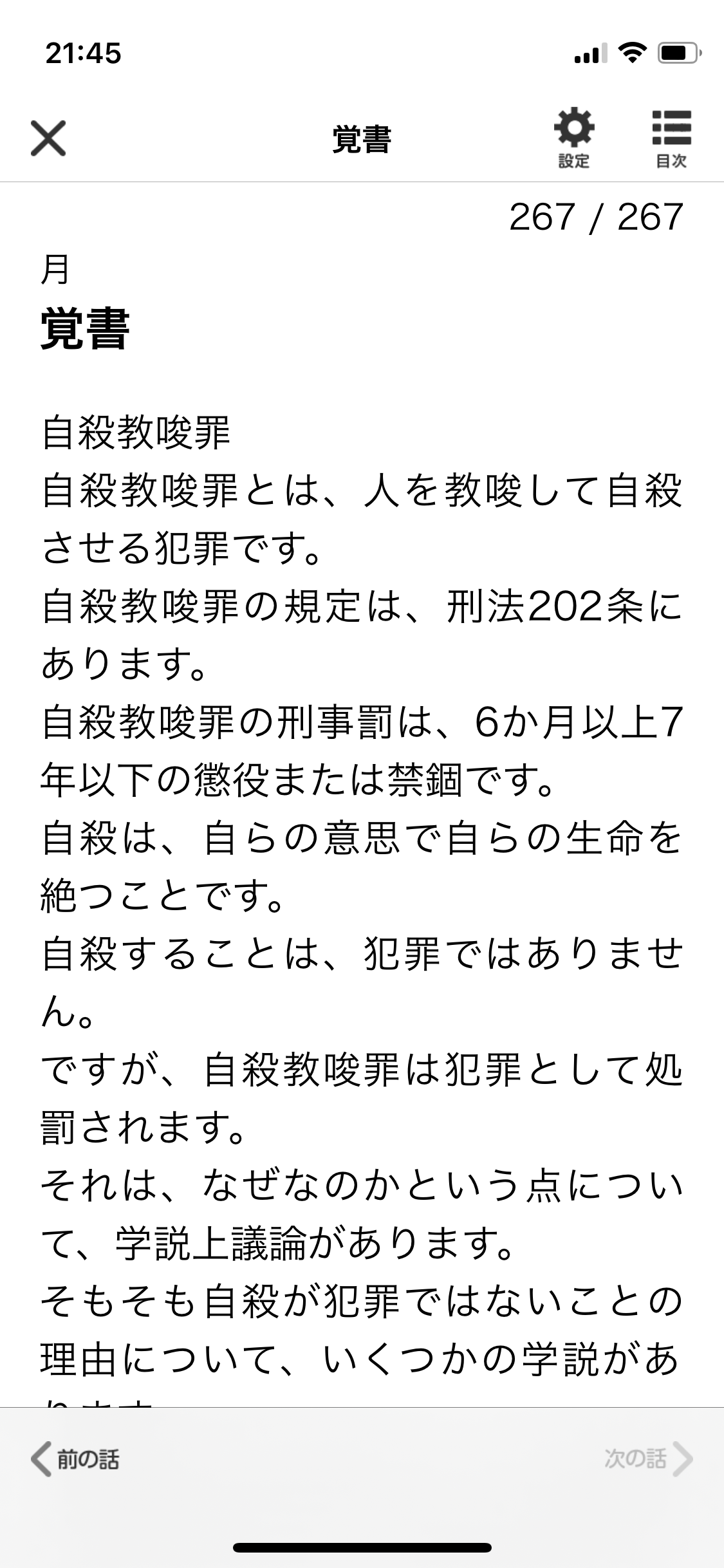Close the reader with the X icon
The image size is (724, 1568).
tap(48, 138)
